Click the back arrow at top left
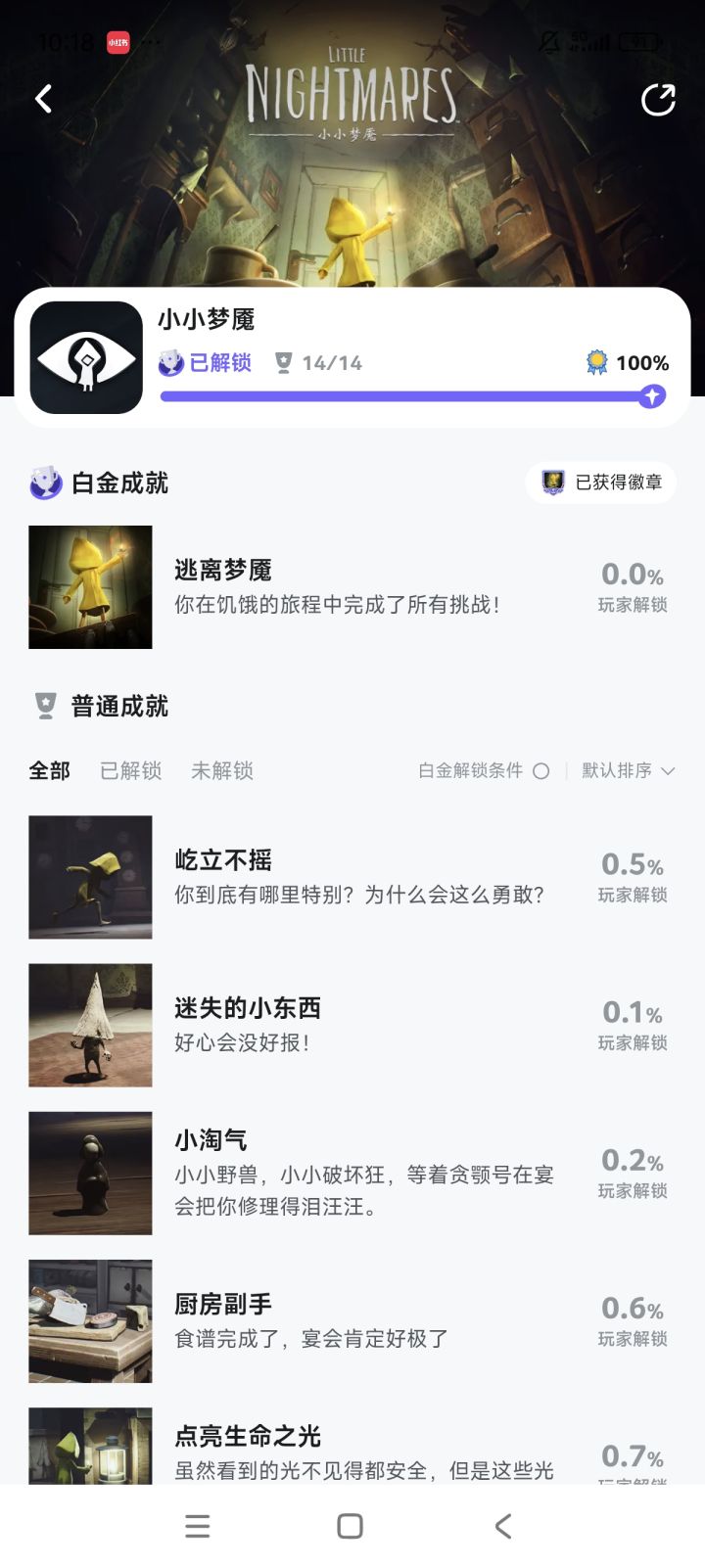The width and height of the screenshot is (705, 1568). [x=41, y=99]
